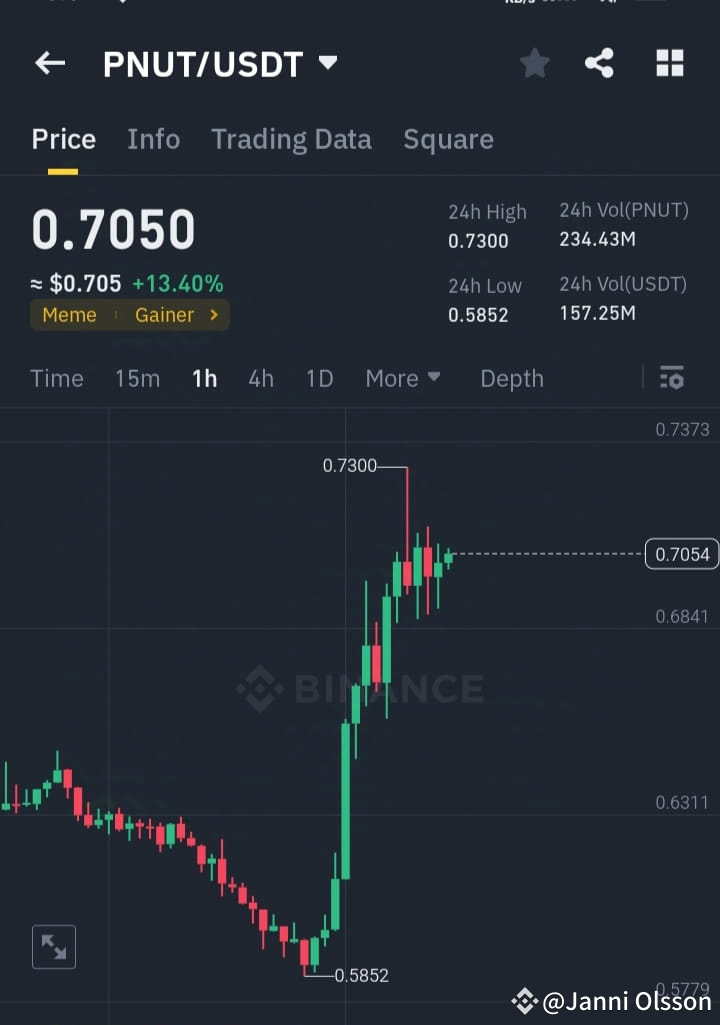Open chart indicator settings icon beside Depth
Image resolution: width=720 pixels, height=1025 pixels.
(672, 378)
